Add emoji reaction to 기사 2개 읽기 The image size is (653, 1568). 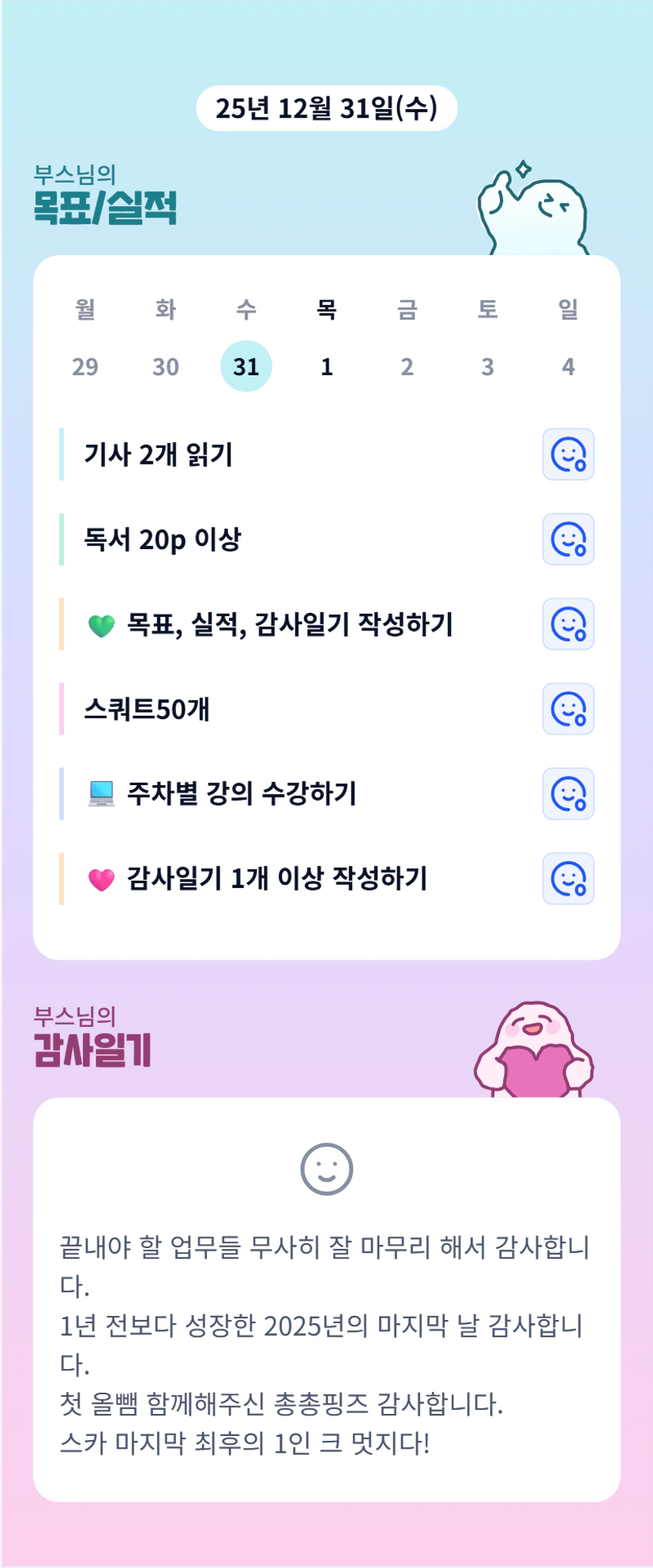coord(568,454)
